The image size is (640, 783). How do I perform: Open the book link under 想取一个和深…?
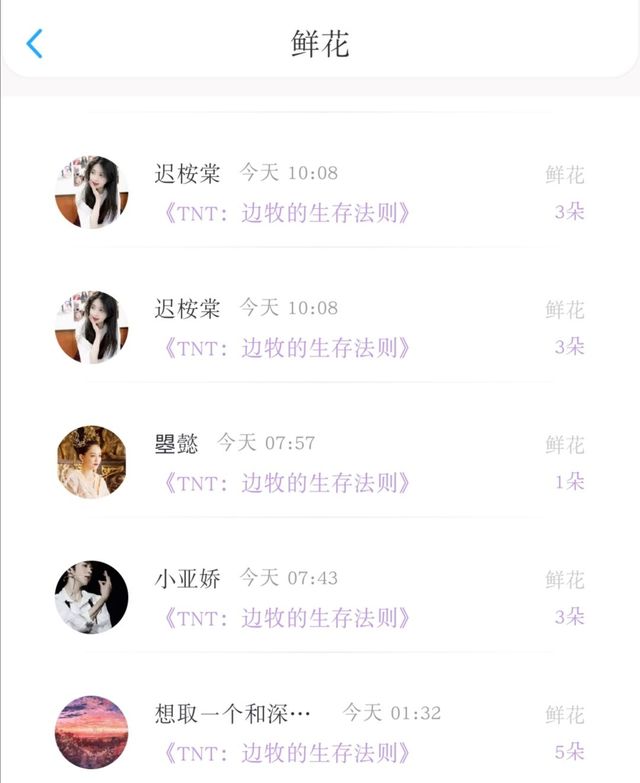point(286,752)
